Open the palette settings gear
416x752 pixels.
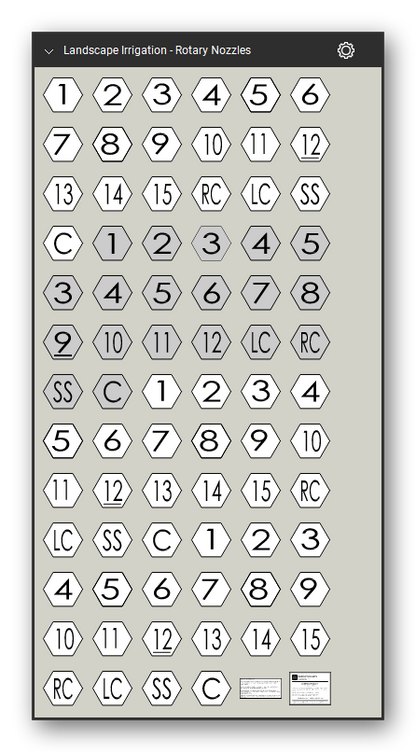[345, 50]
